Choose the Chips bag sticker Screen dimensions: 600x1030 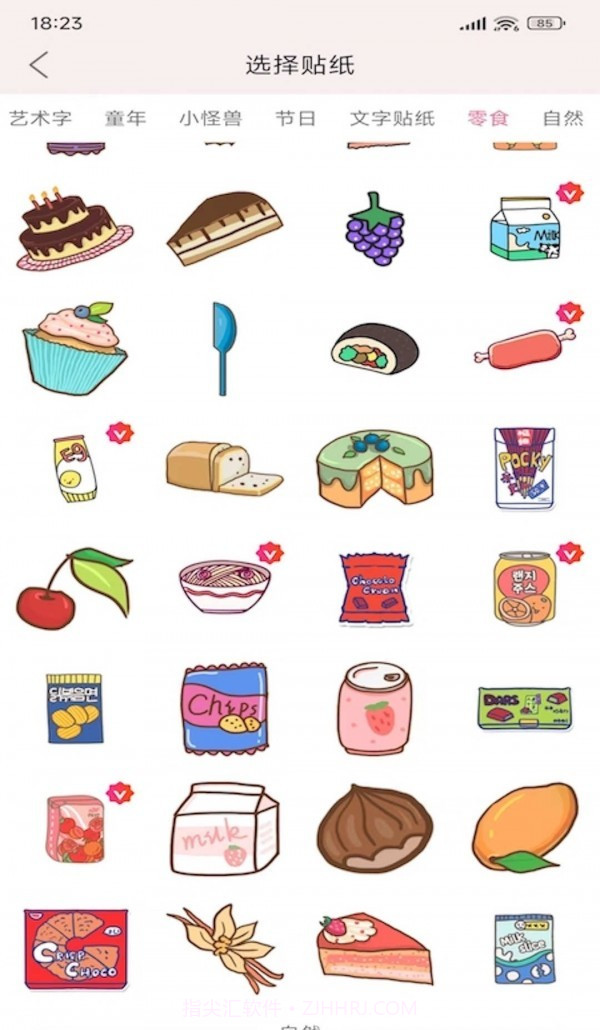[225, 707]
